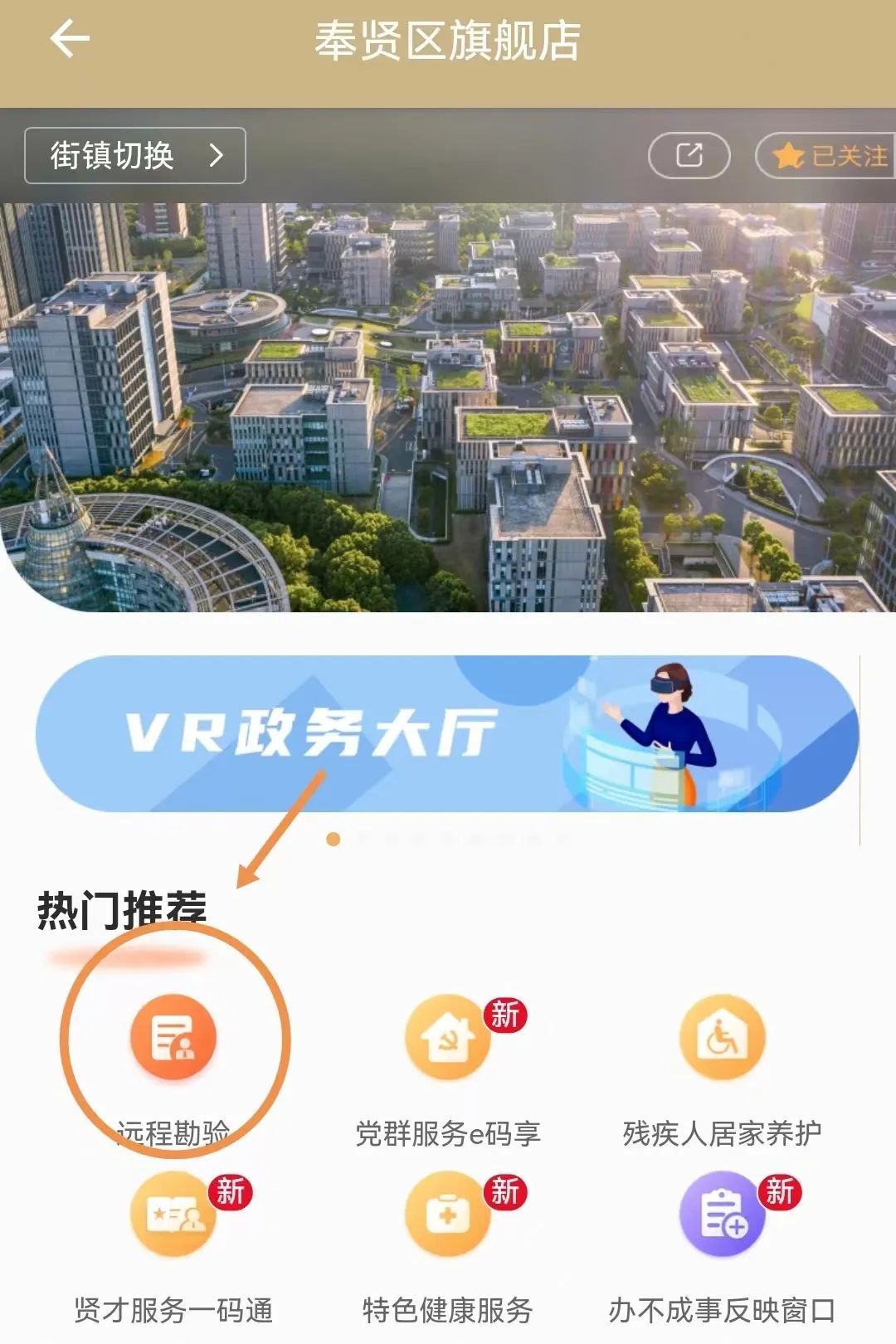Share this flagship store page
Viewport: 896px width, 1344px height.
(x=689, y=155)
